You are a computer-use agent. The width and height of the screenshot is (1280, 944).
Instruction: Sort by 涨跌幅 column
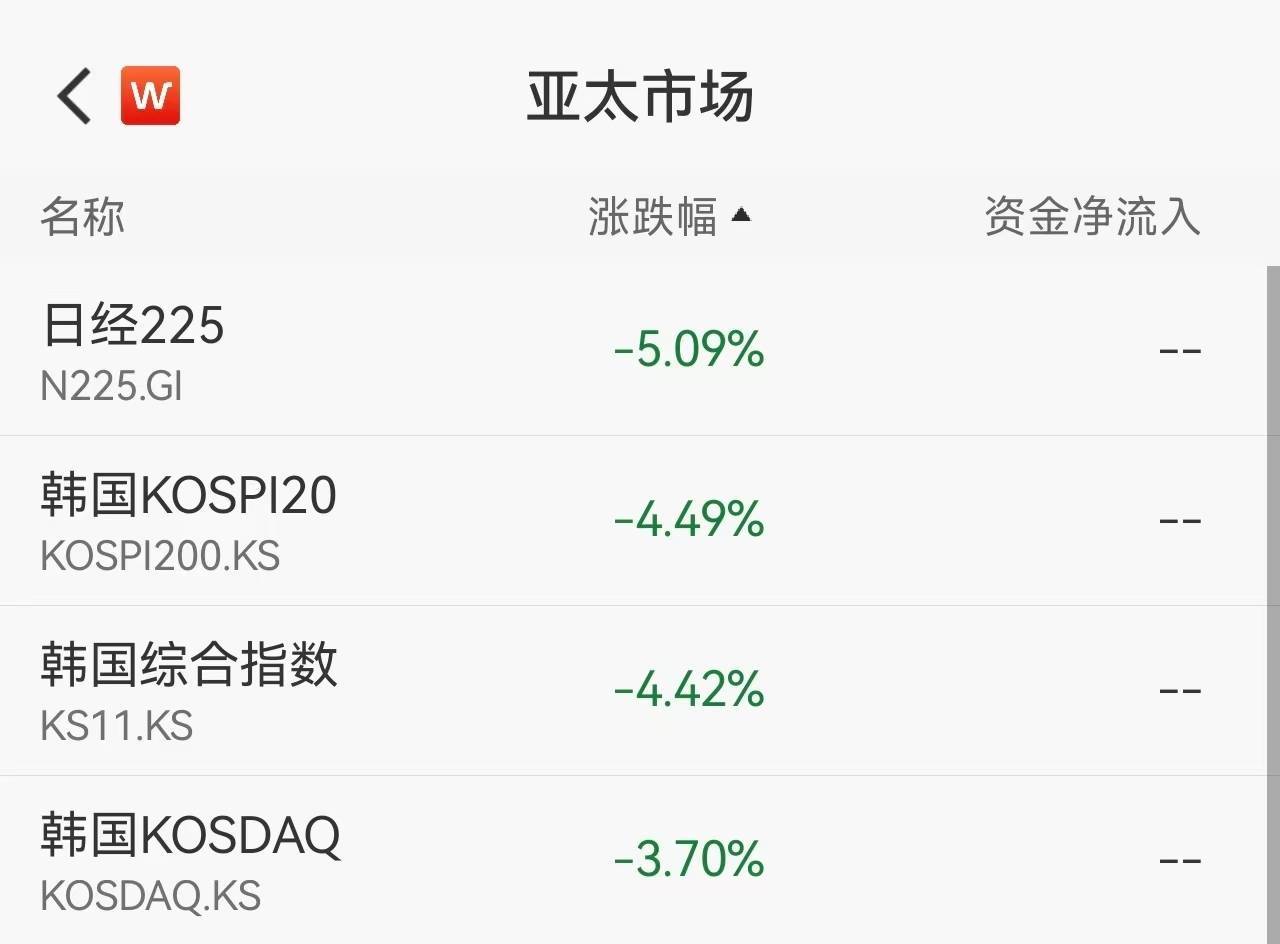[x=668, y=217]
